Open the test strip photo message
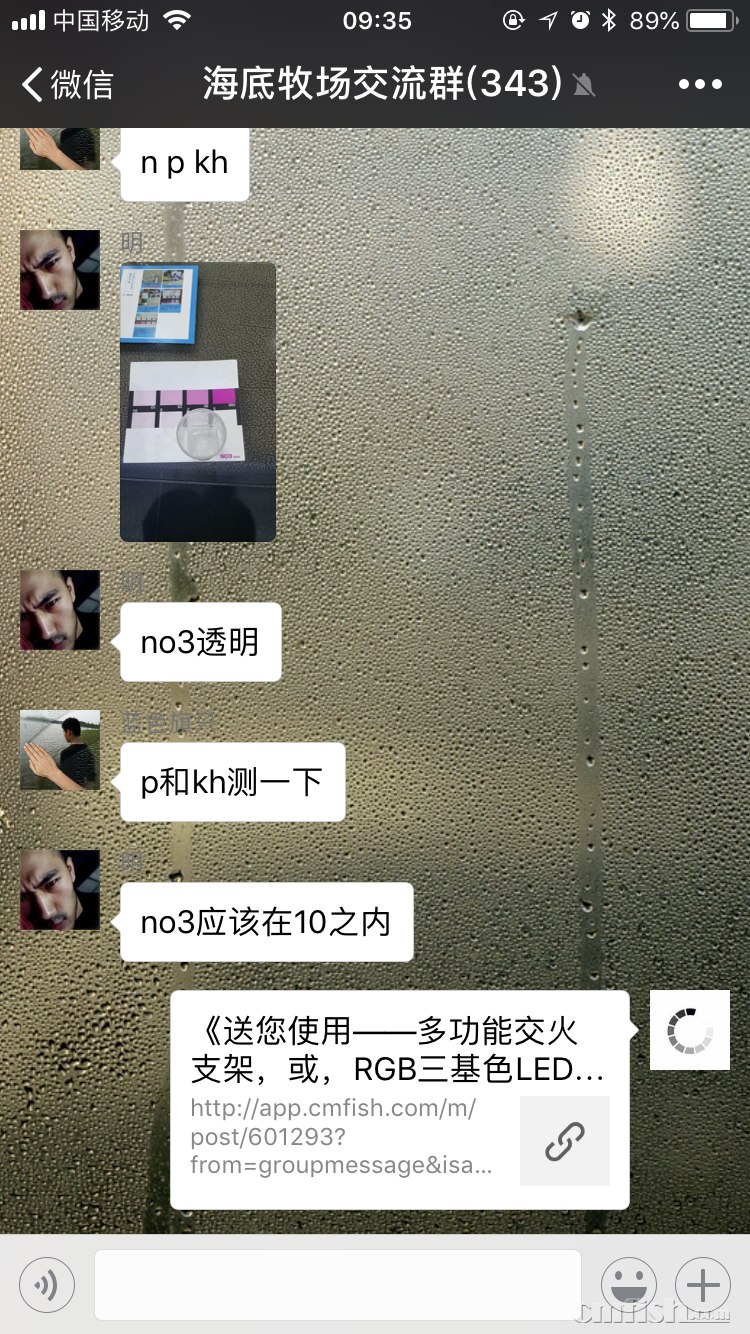 pyautogui.click(x=197, y=401)
